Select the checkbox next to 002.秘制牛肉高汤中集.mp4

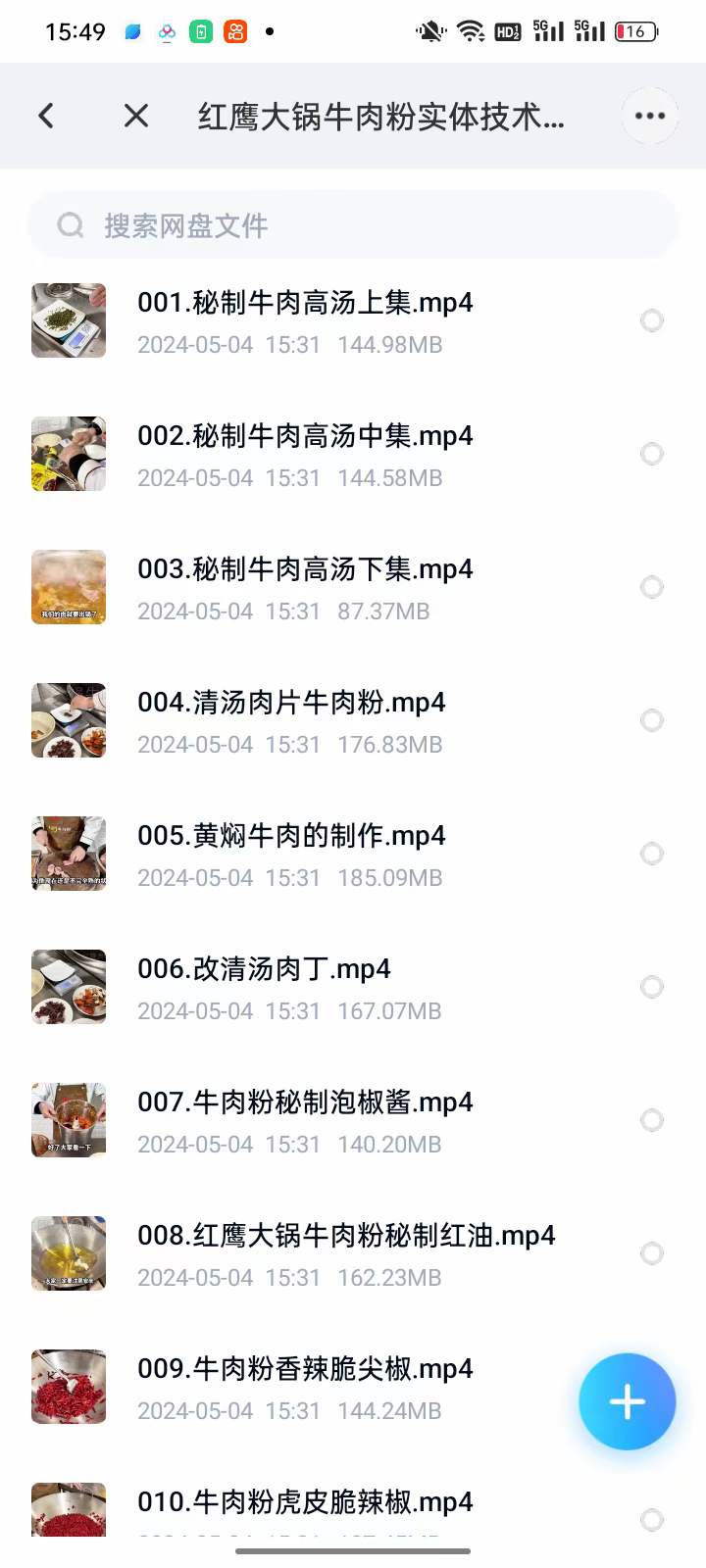(651, 454)
